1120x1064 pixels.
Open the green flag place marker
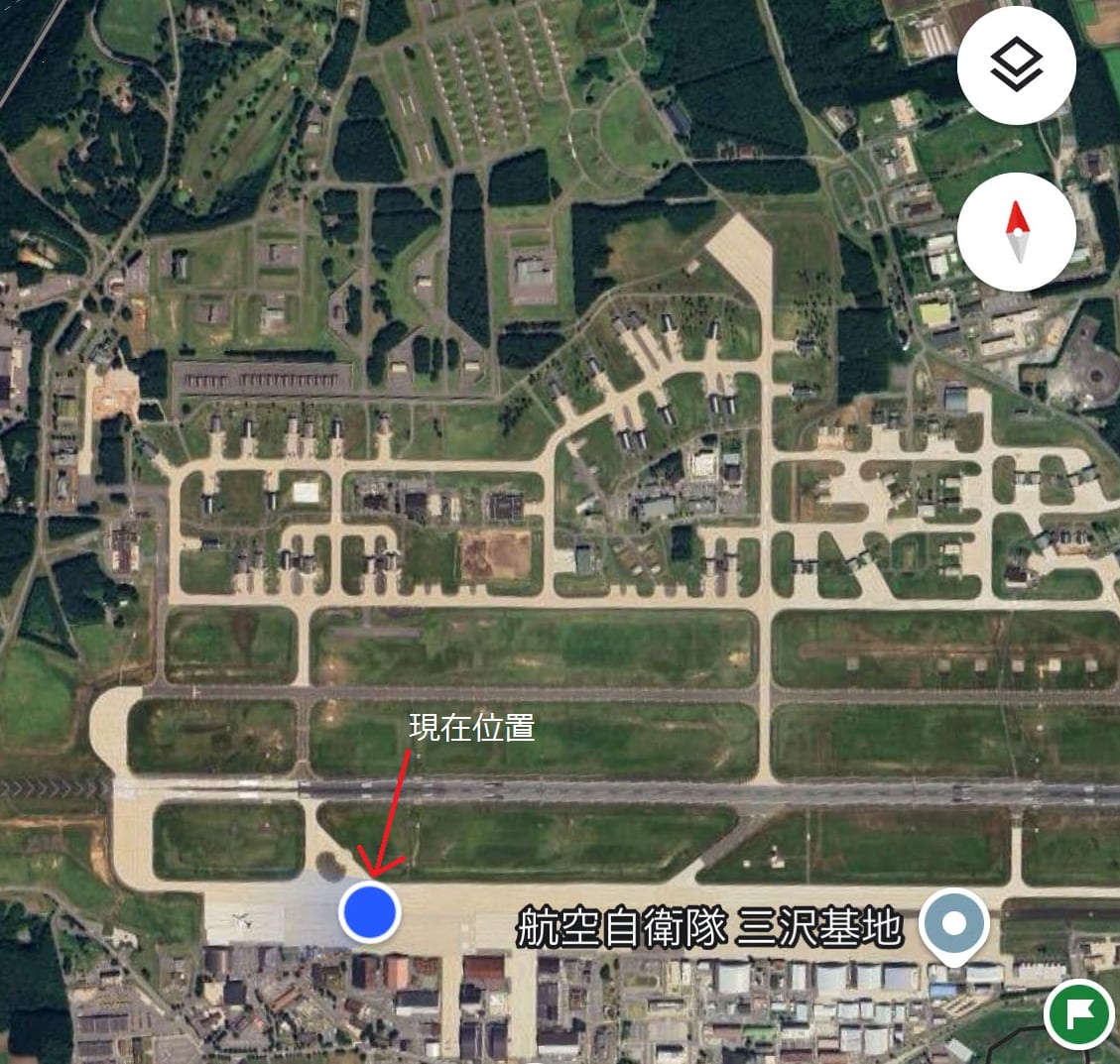pos(1077,1014)
